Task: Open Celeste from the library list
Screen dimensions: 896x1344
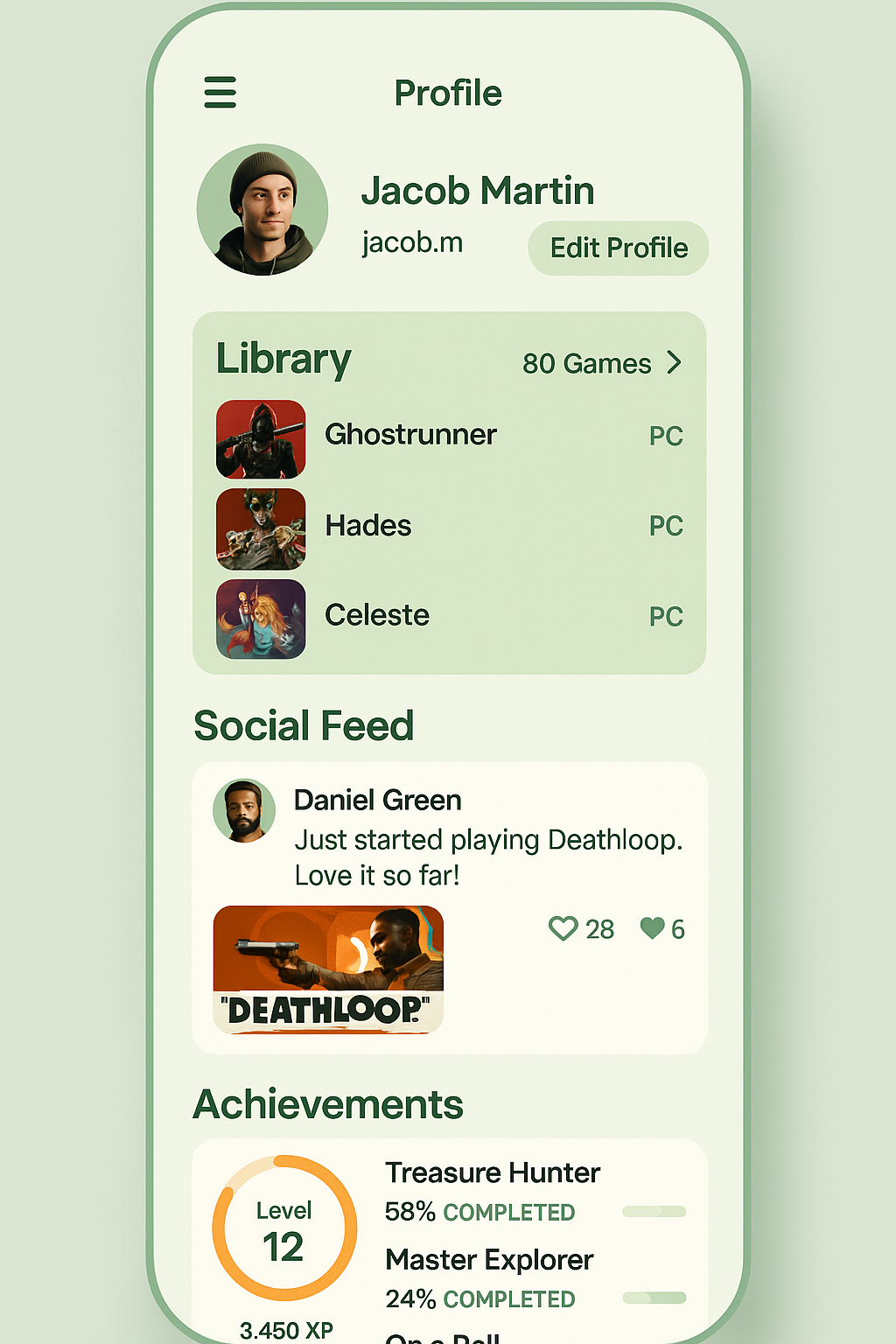Action: (376, 616)
